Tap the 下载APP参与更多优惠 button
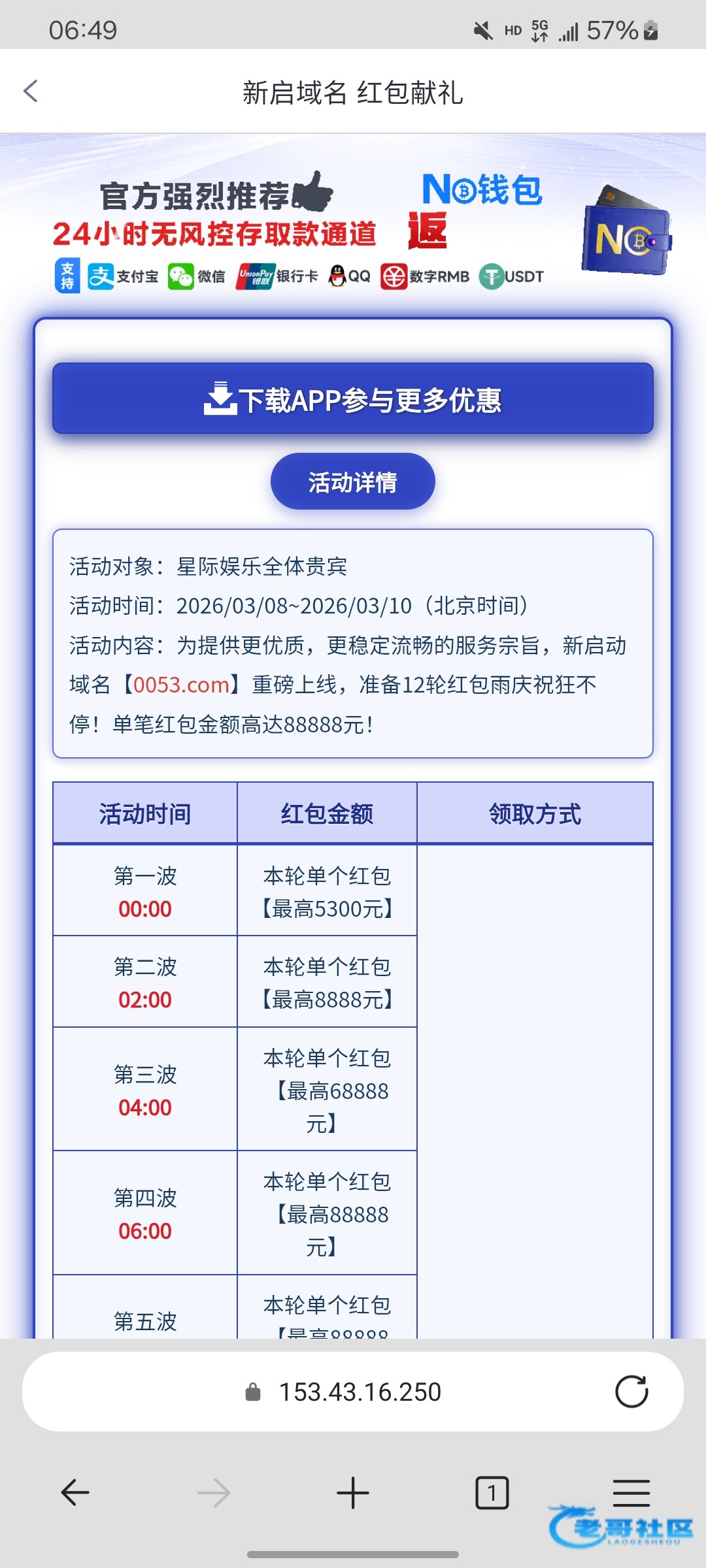Viewport: 706px width, 1568px height. pyautogui.click(x=353, y=399)
